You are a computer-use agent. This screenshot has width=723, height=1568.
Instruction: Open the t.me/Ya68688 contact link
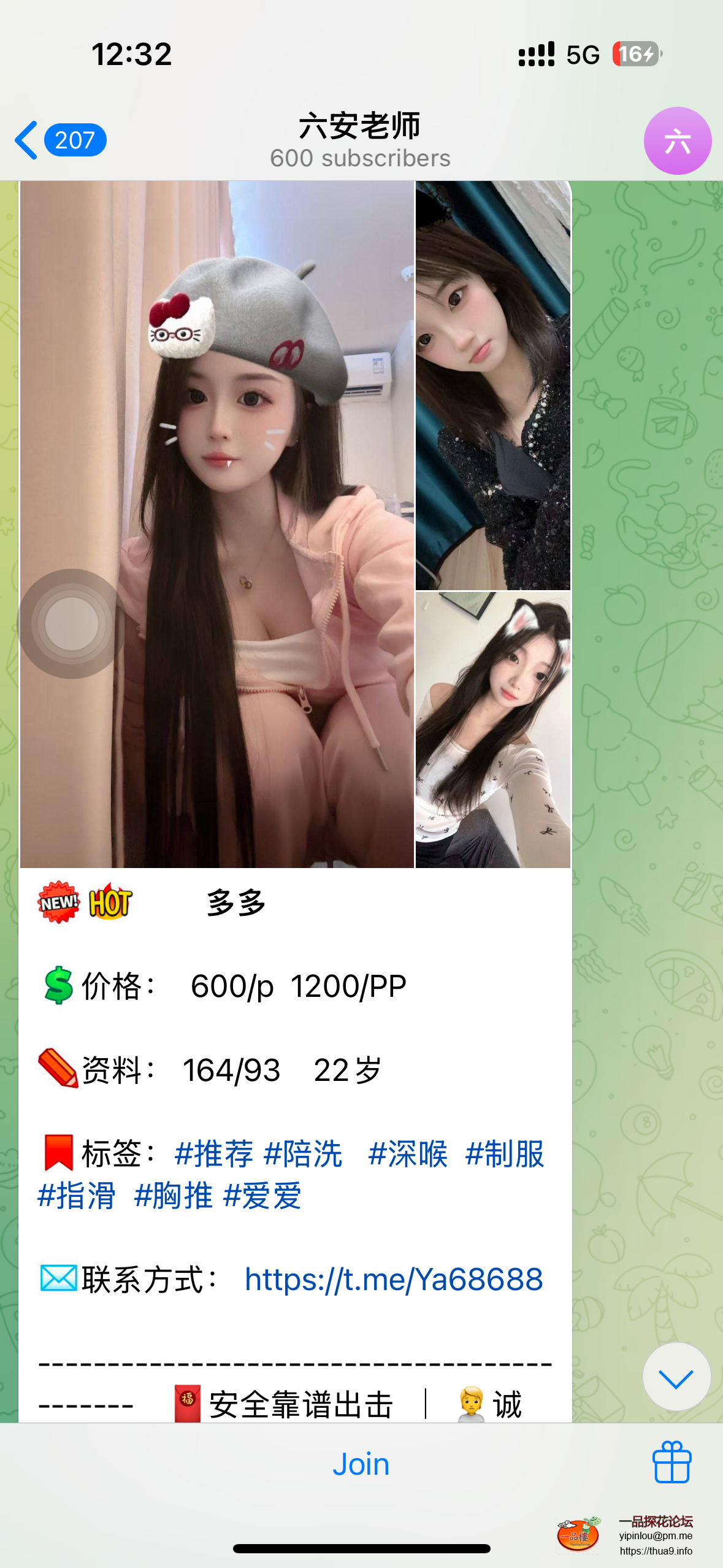tap(394, 1280)
